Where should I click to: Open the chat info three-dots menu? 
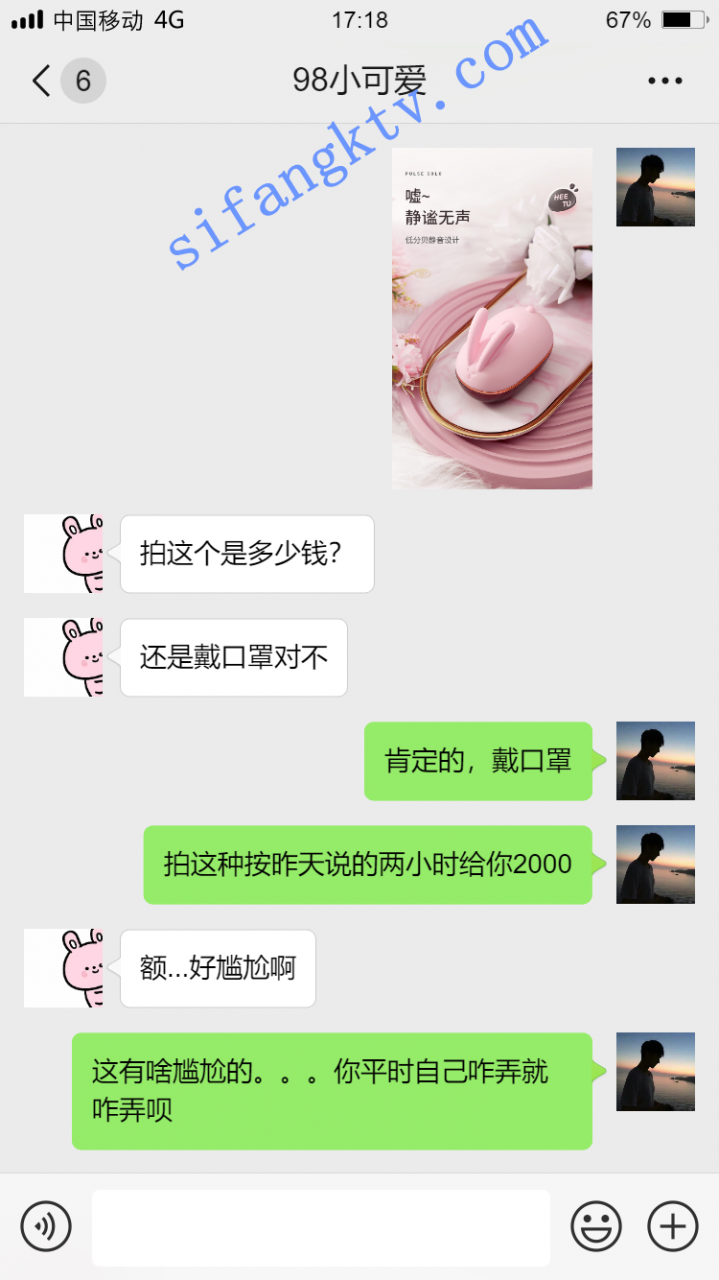click(665, 81)
